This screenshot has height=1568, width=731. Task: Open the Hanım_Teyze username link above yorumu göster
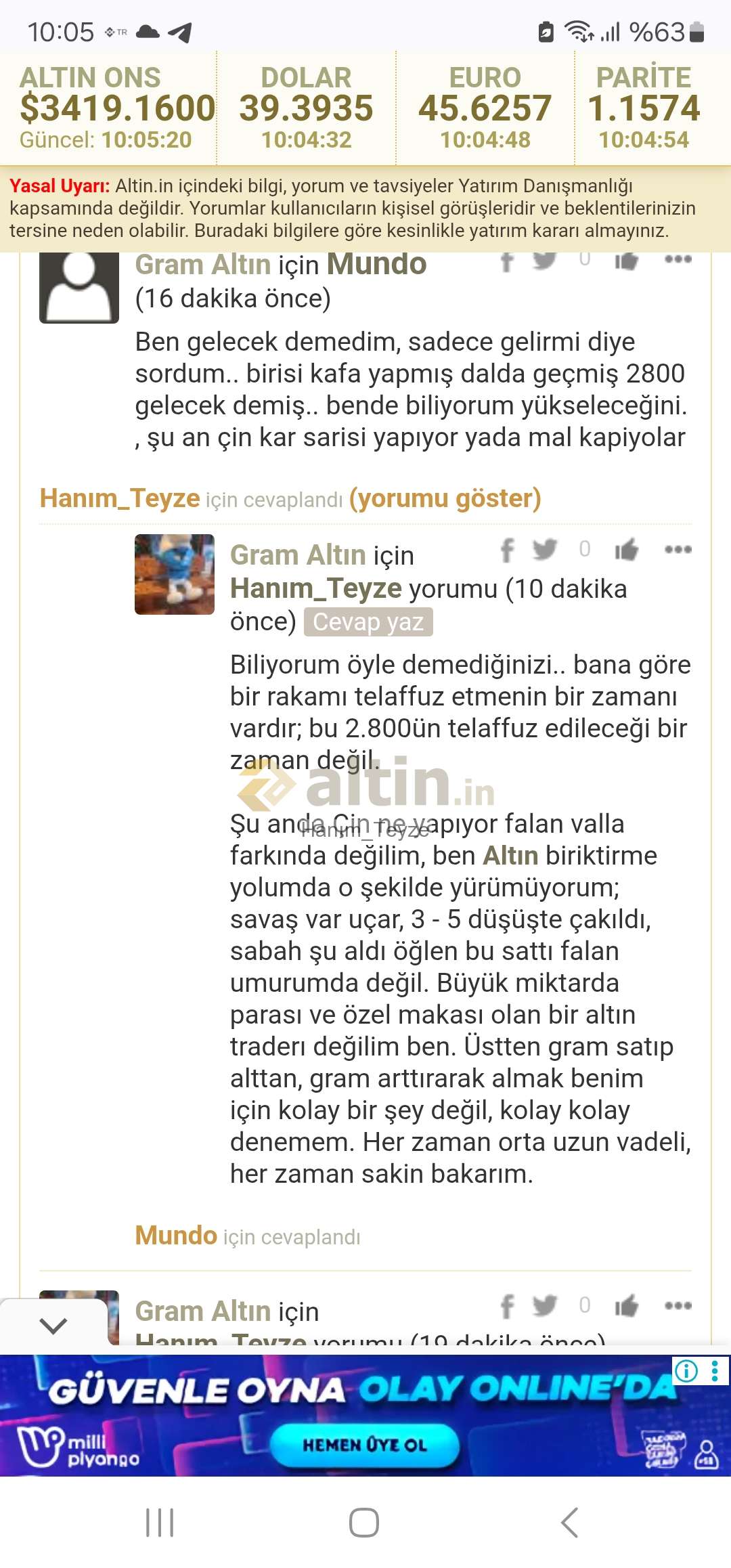tap(120, 498)
